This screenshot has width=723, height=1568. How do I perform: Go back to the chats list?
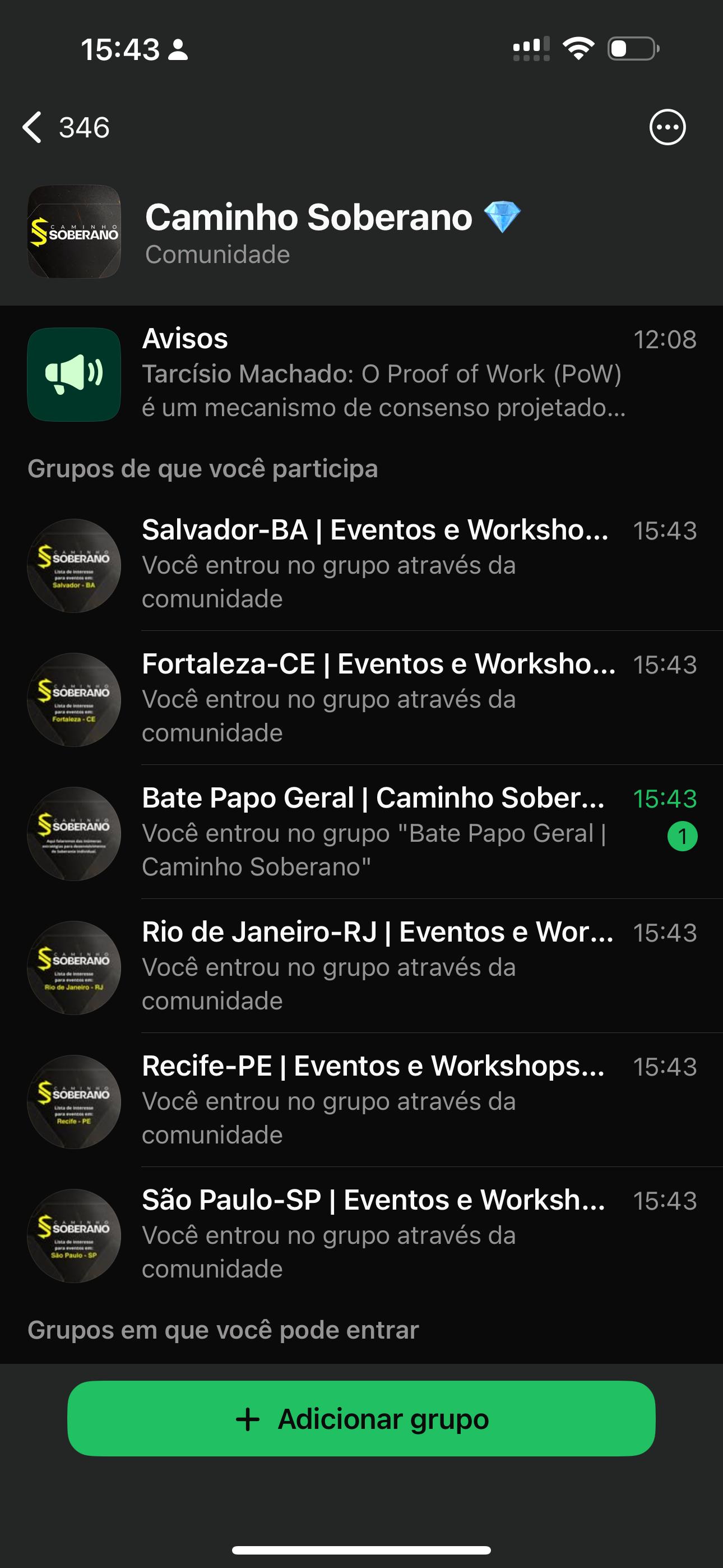64,127
